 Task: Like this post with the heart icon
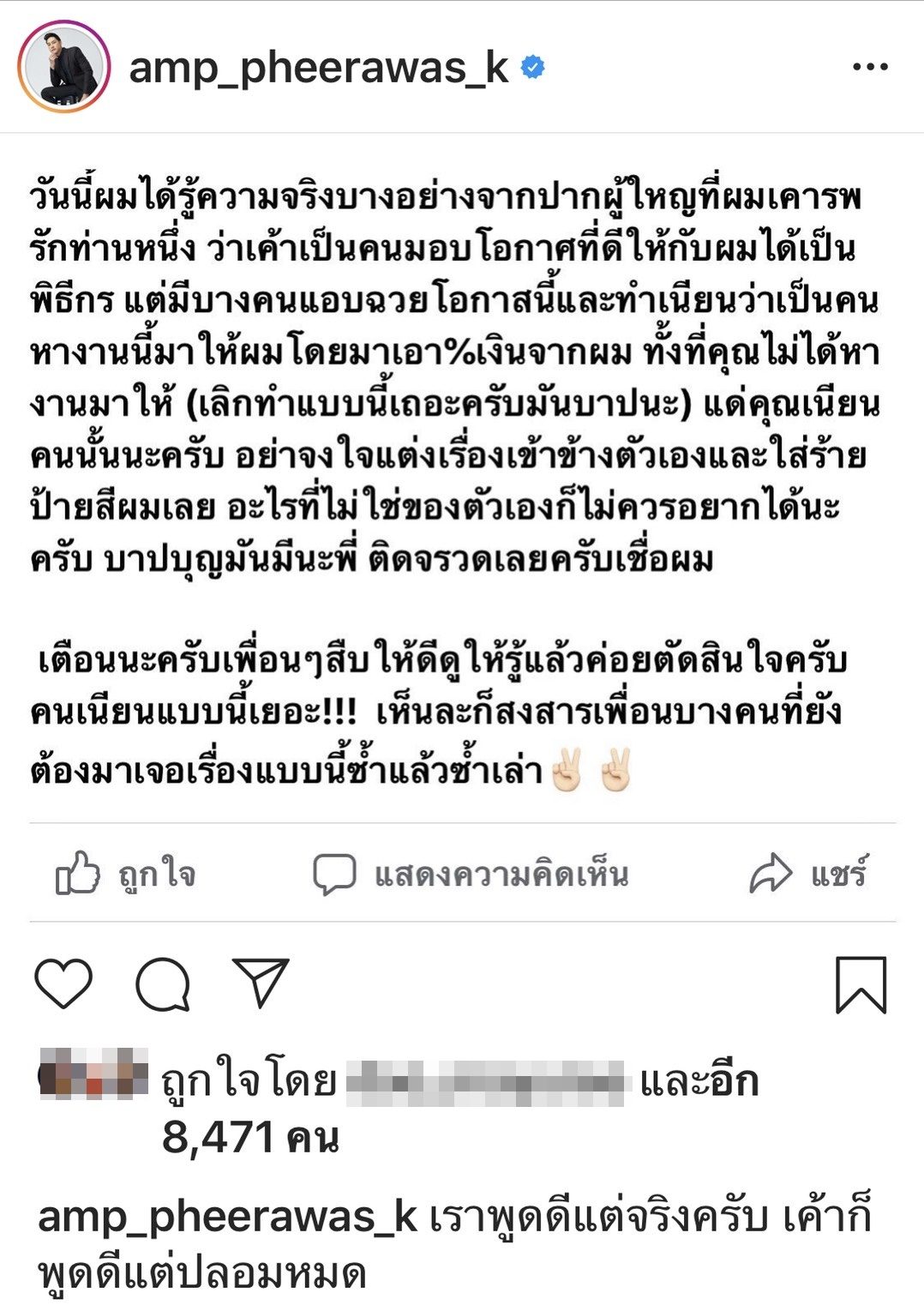[63, 983]
